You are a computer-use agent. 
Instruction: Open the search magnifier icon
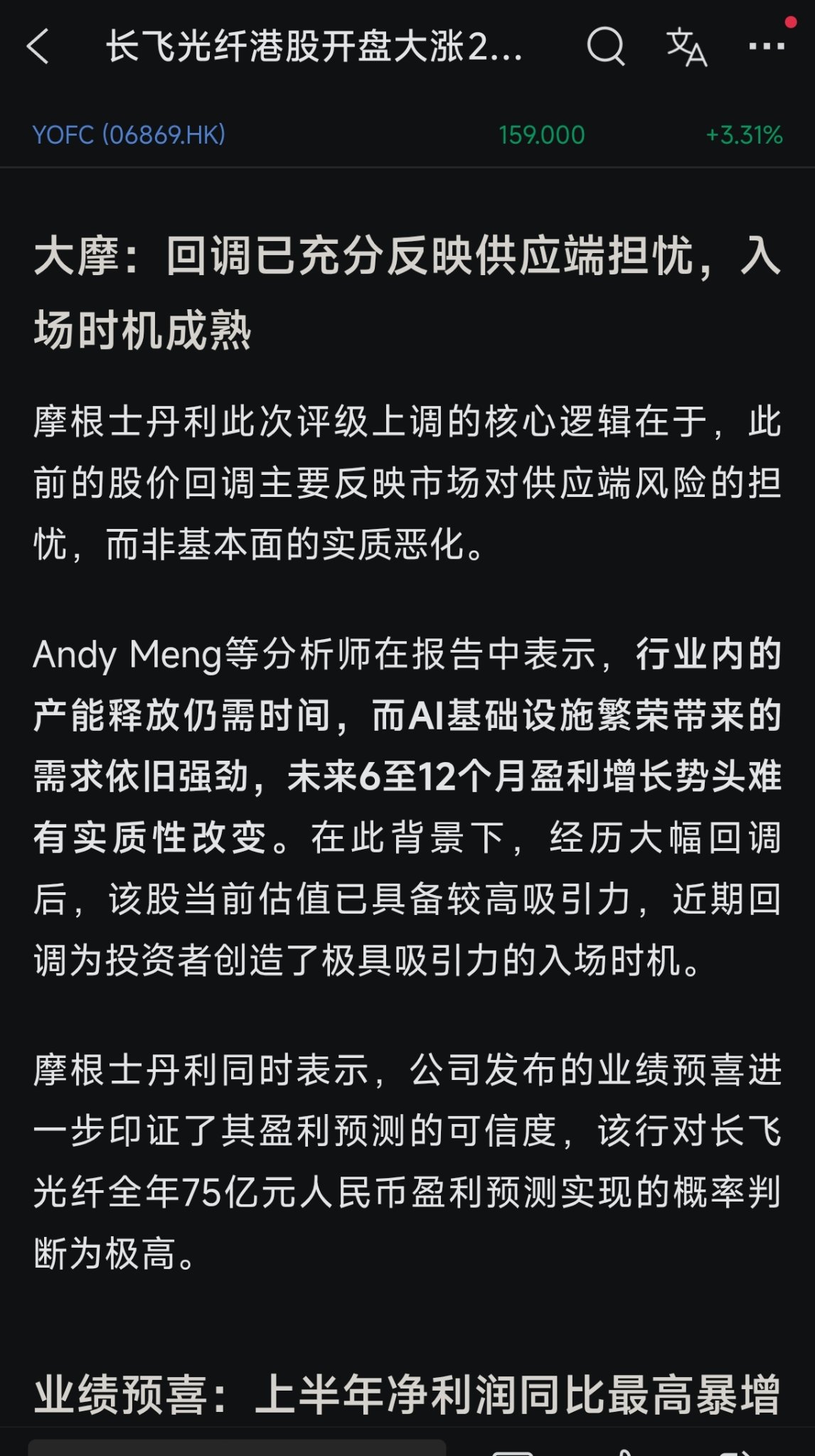point(606,47)
